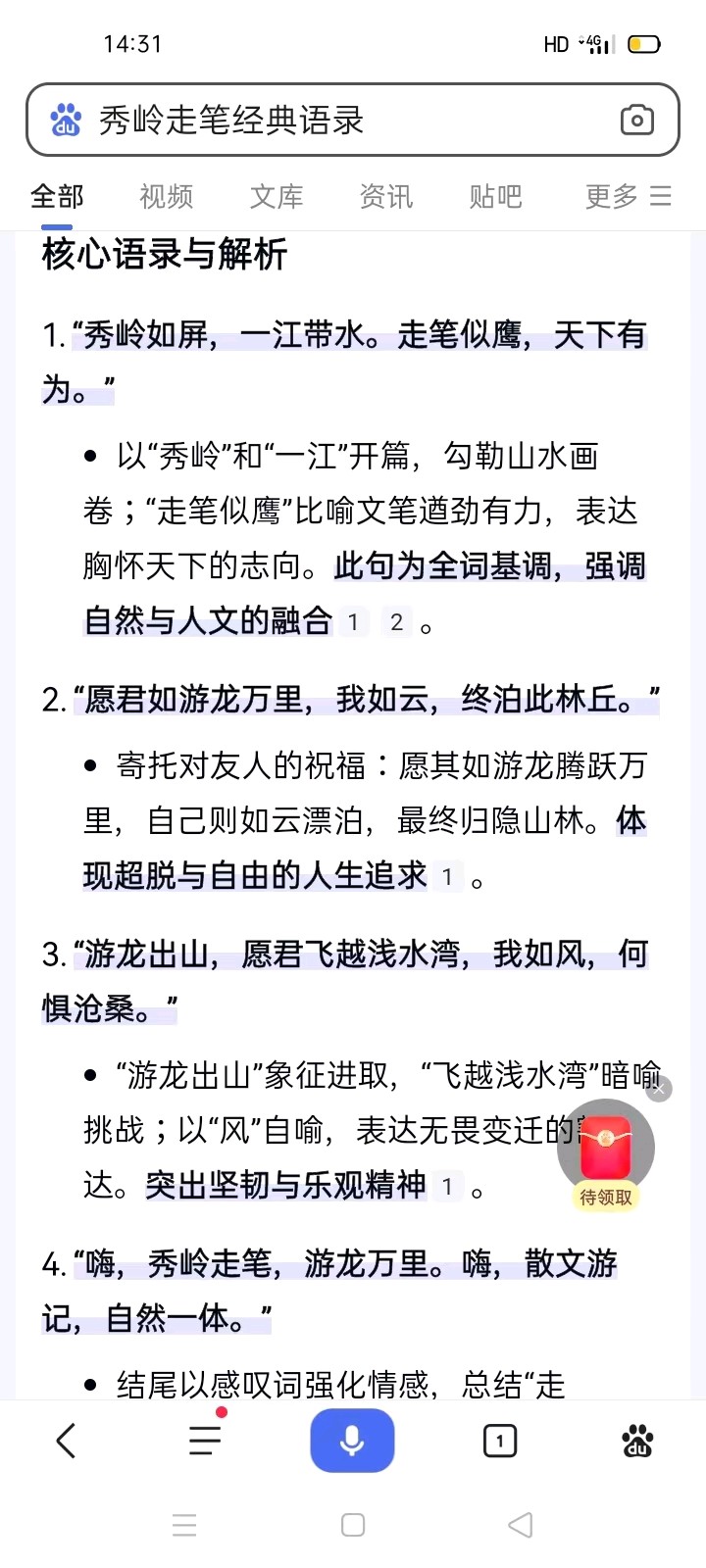Viewport: 706px width, 1568px height.
Task: Dismiss the floating red envelope
Action: tap(660, 1089)
